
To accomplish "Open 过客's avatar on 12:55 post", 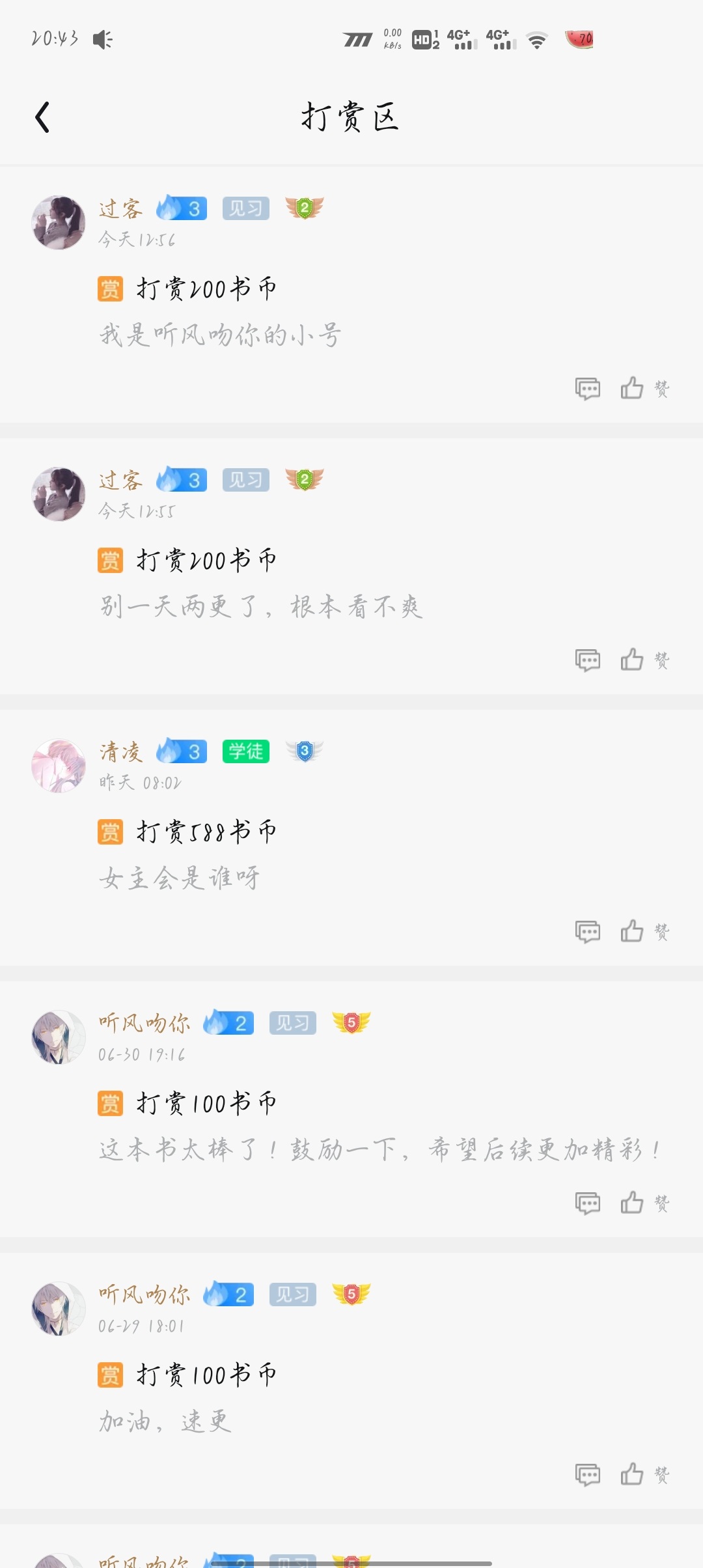I will coord(59,494).
